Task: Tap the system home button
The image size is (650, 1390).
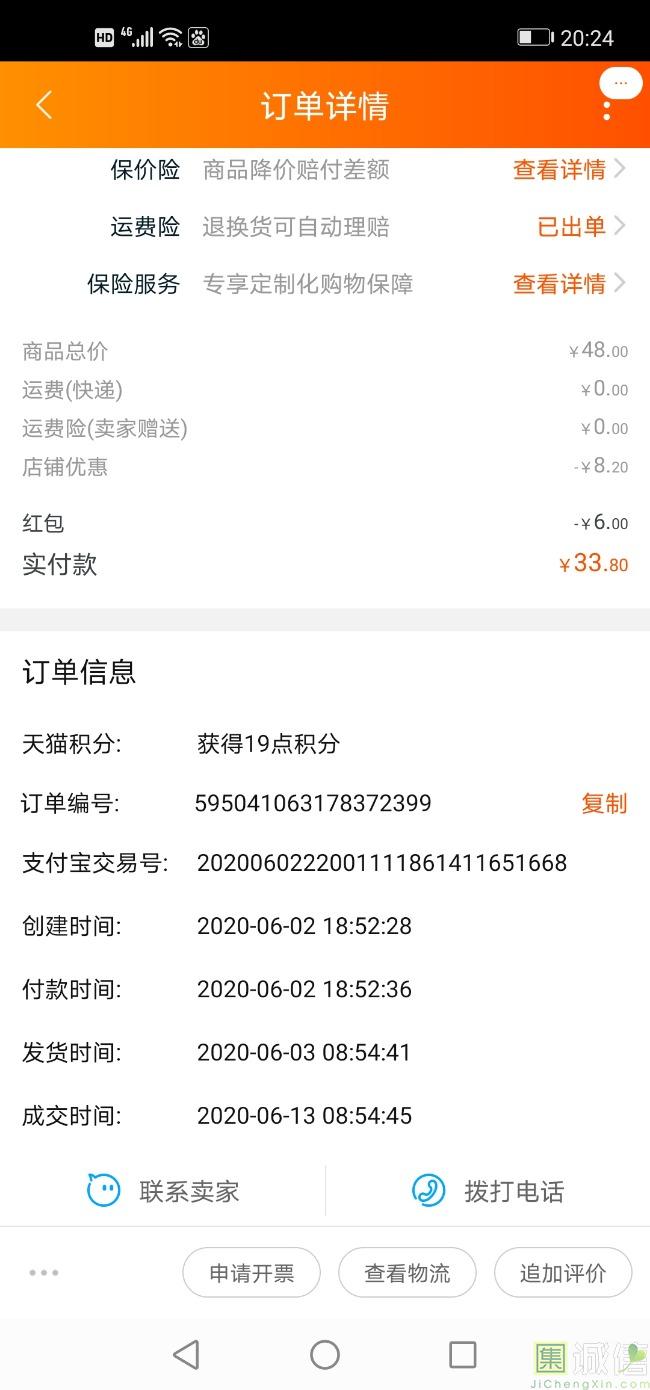Action: point(325,1354)
